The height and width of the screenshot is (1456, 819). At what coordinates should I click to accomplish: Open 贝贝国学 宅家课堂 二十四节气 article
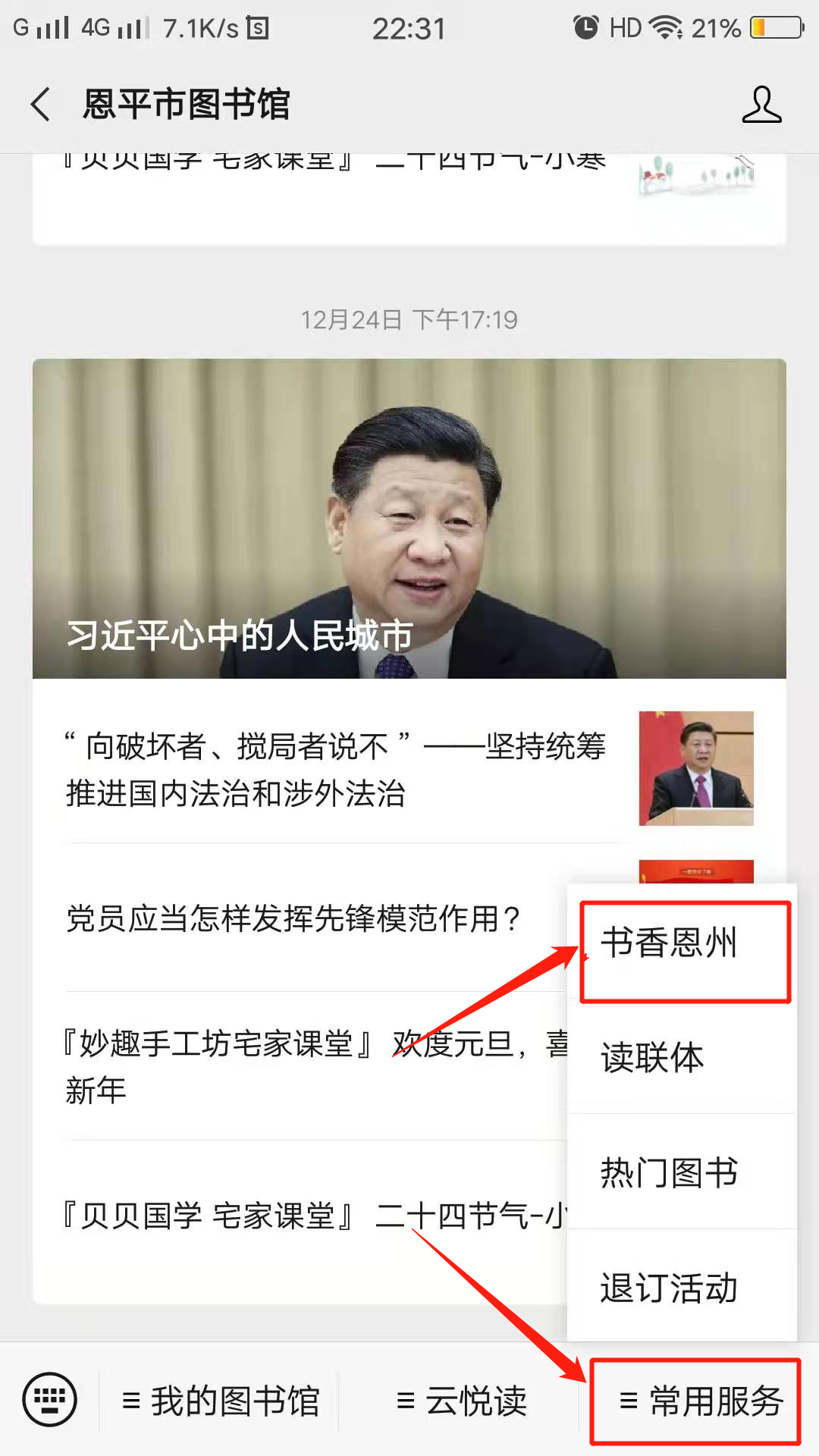coord(303,1216)
